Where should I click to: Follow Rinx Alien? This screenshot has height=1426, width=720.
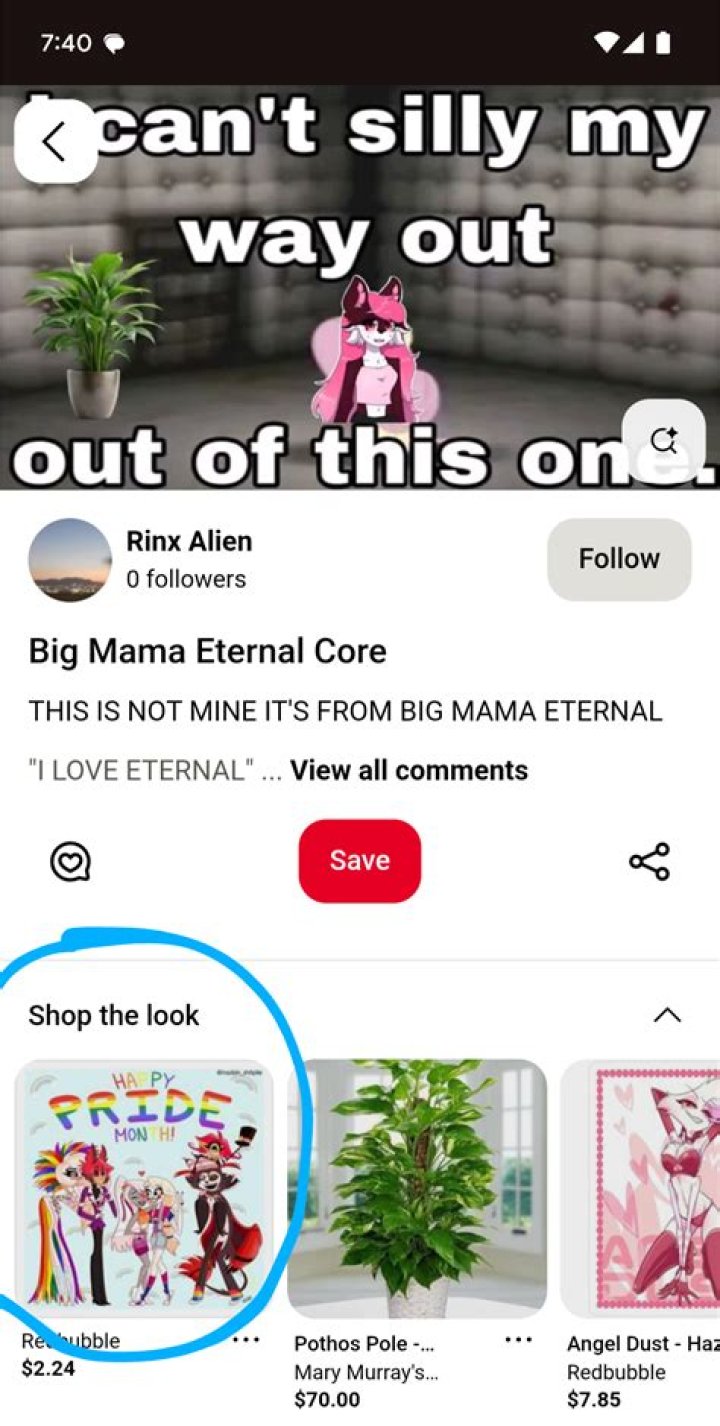point(619,559)
